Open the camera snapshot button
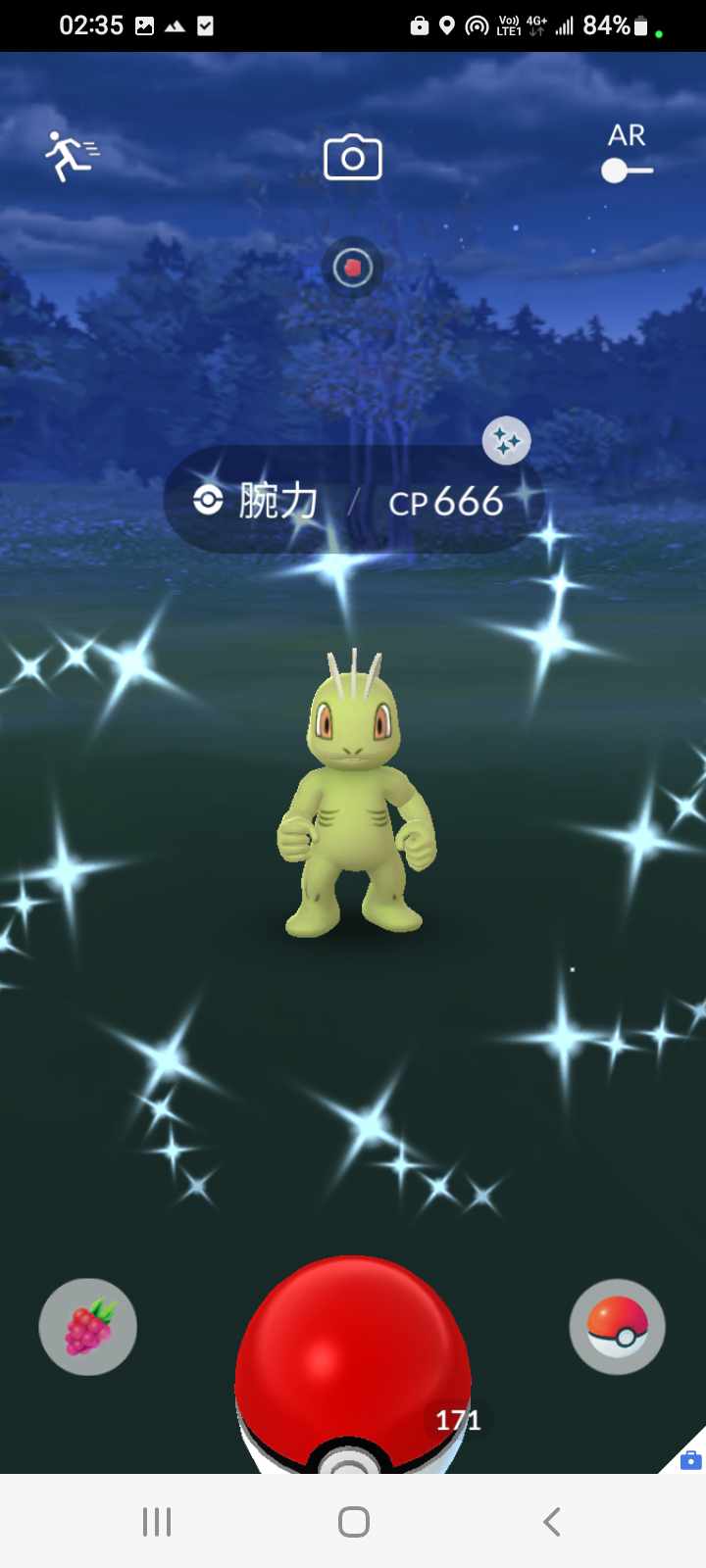The width and height of the screenshot is (706, 1568). pos(352,158)
